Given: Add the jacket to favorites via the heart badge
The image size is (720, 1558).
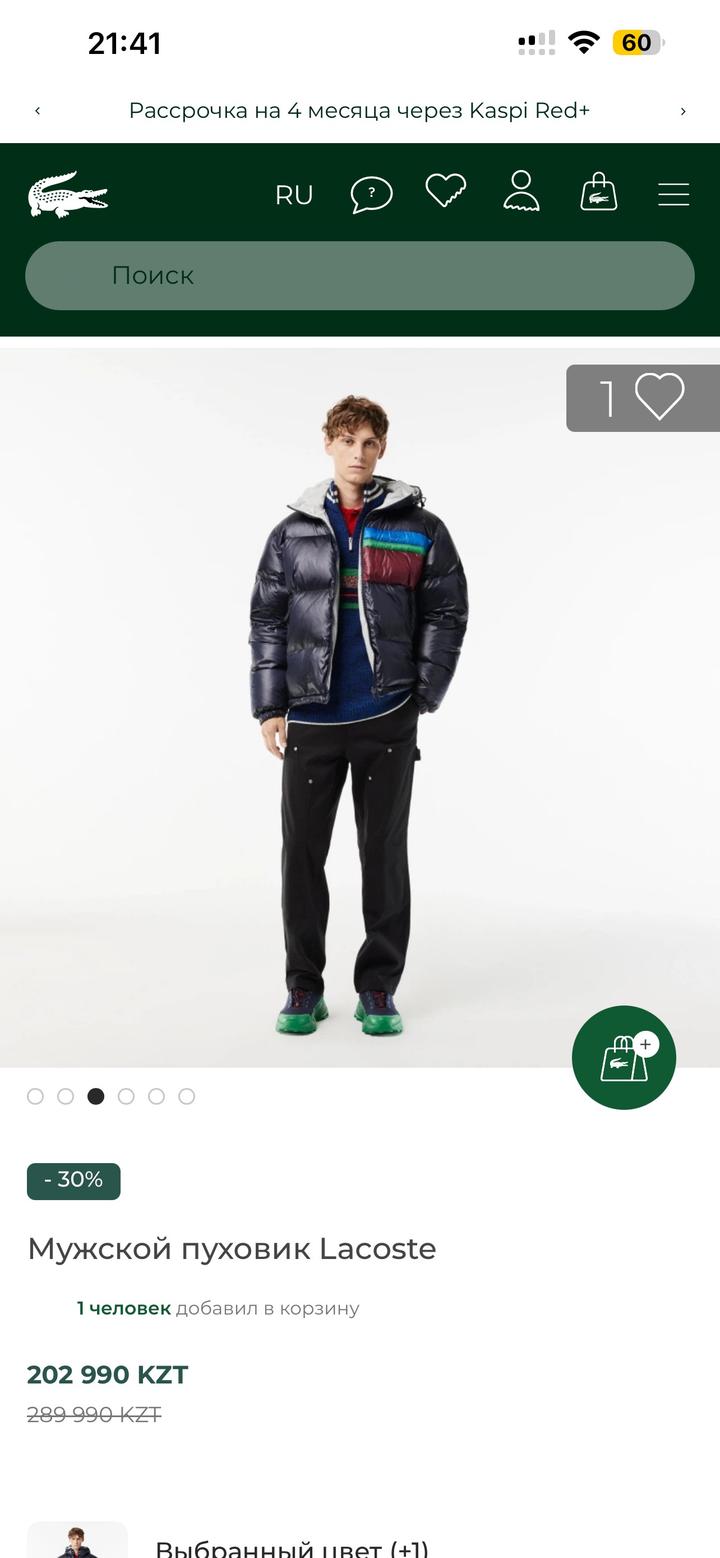Looking at the screenshot, I should (x=658, y=398).
